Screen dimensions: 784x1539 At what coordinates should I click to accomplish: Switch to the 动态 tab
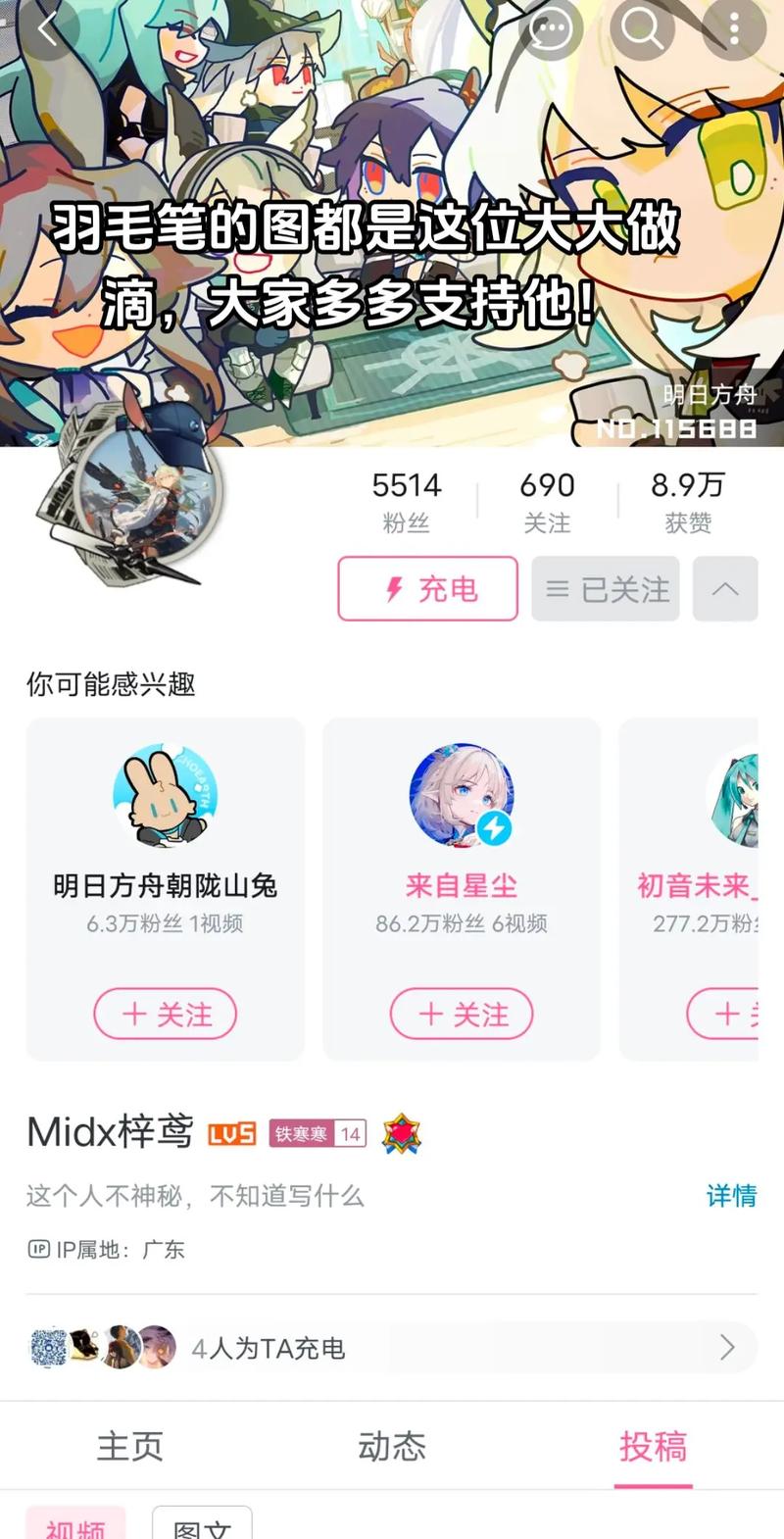392,1446
